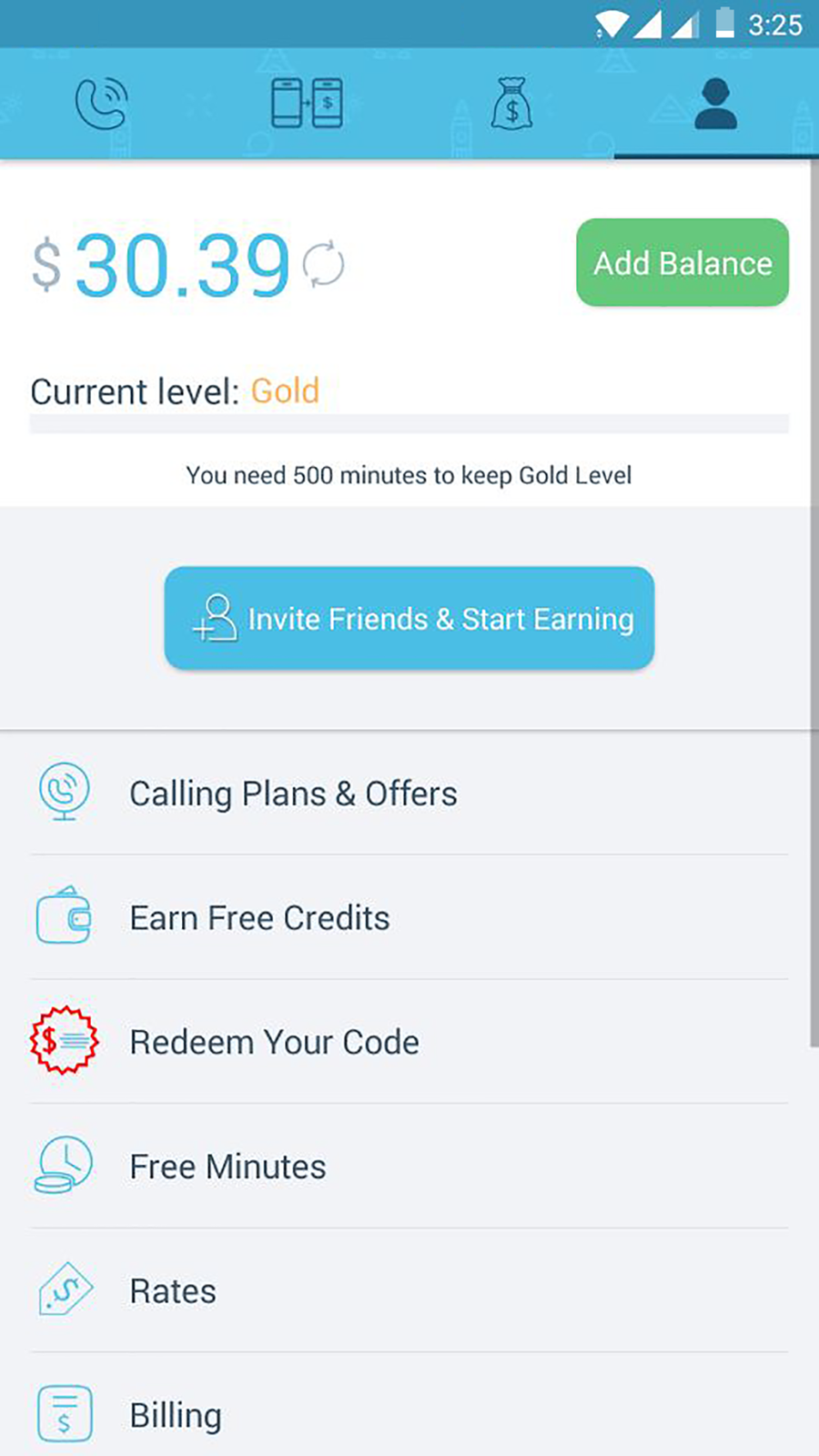Image resolution: width=819 pixels, height=1456 pixels.
Task: Select the profile account tab
Action: [x=716, y=104]
